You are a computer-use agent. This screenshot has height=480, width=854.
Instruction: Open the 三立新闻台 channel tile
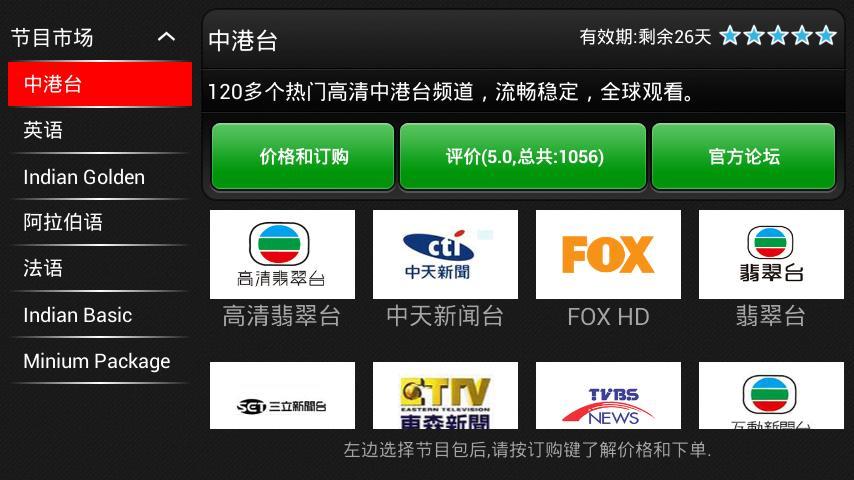(x=282, y=397)
